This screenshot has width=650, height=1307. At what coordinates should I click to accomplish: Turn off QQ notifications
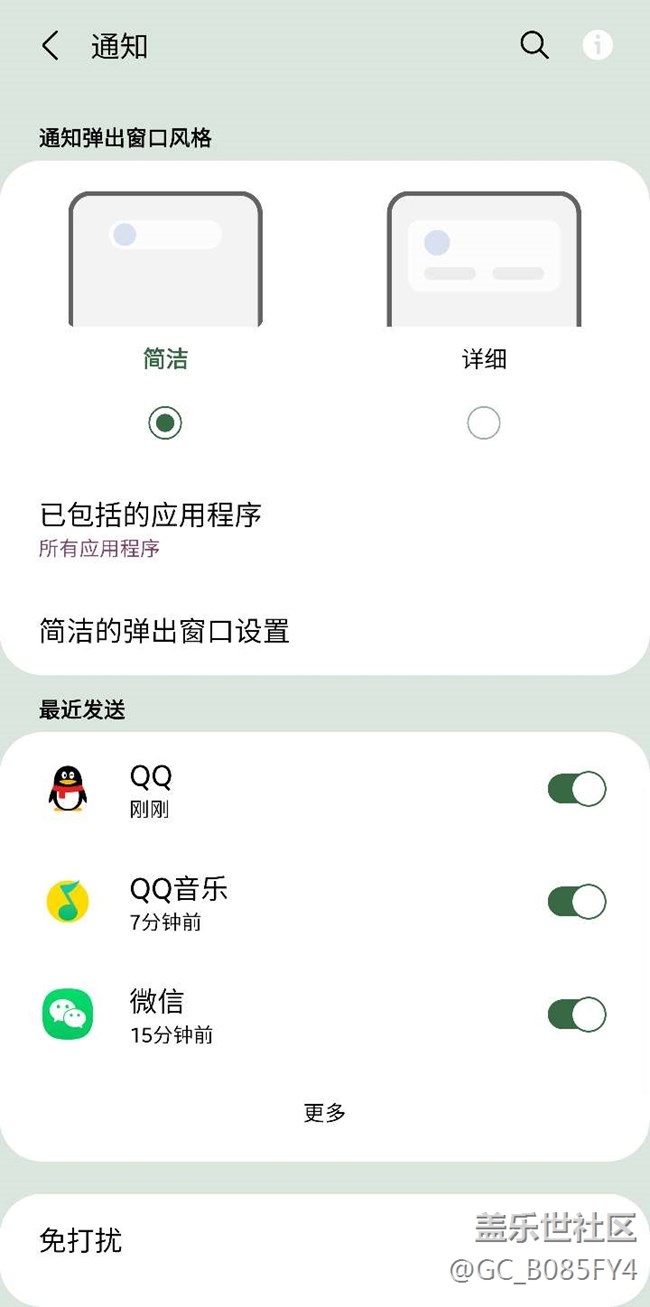(577, 789)
